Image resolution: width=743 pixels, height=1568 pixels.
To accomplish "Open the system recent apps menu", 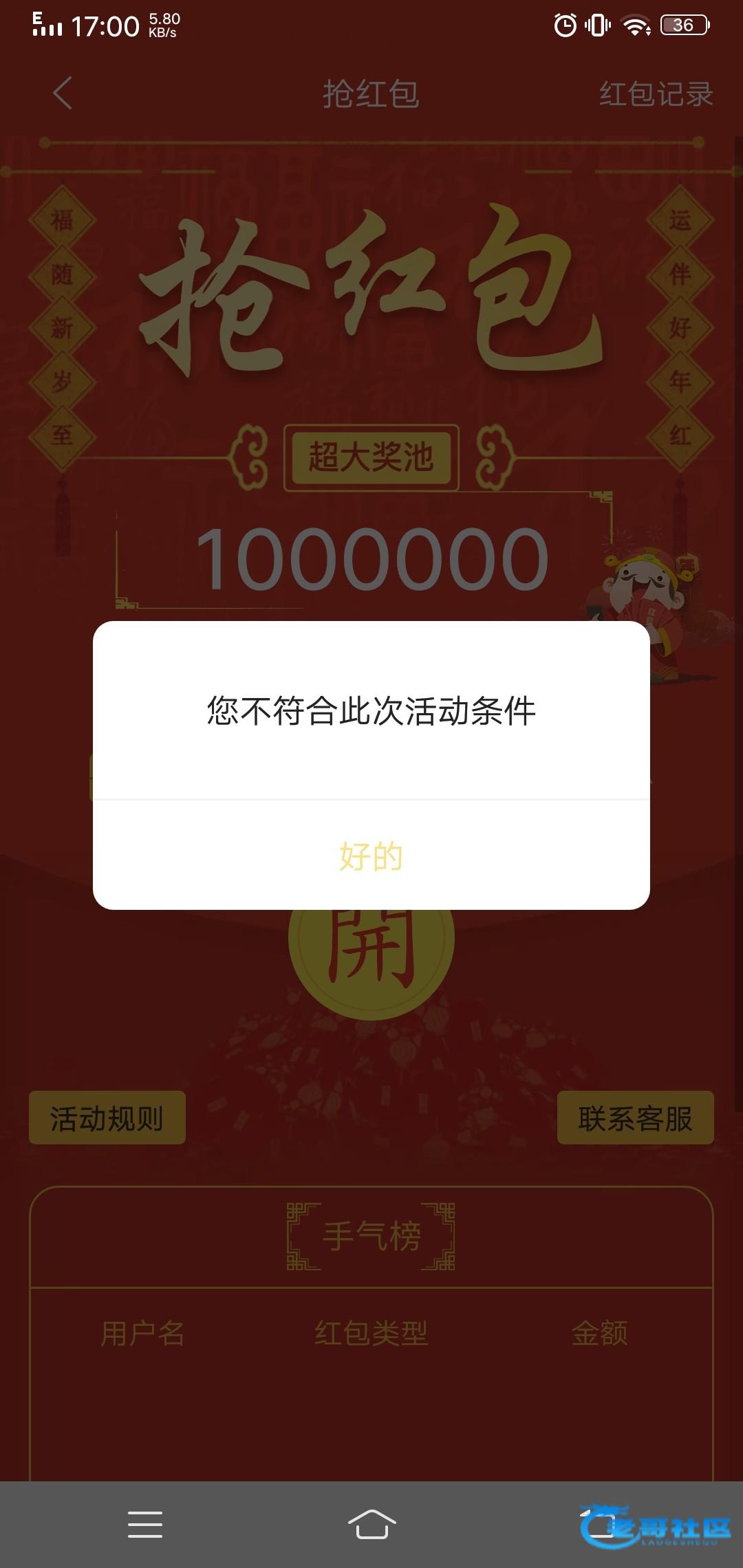I will pyautogui.click(x=145, y=1524).
